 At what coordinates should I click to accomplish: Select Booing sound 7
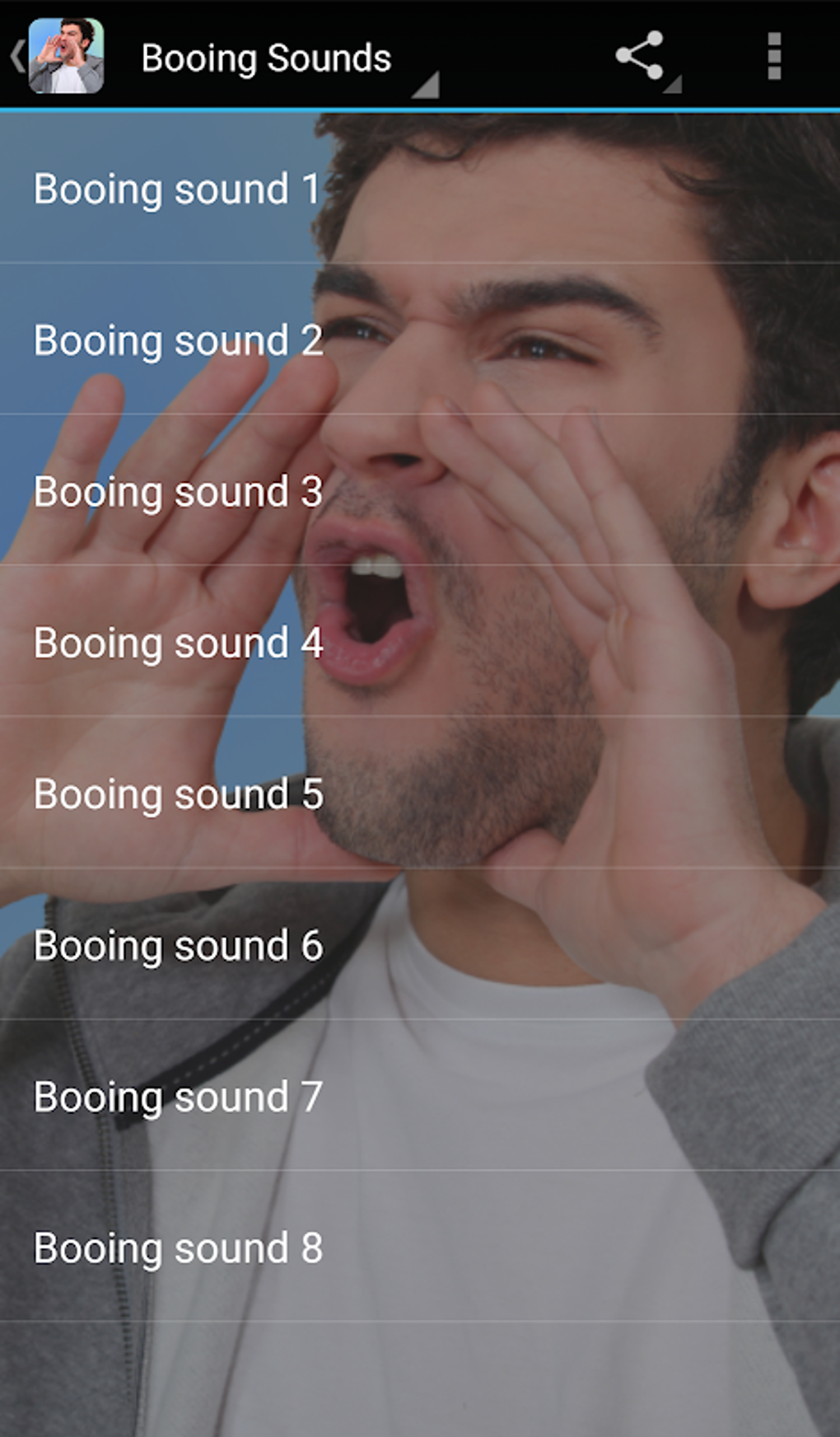pos(420,1097)
